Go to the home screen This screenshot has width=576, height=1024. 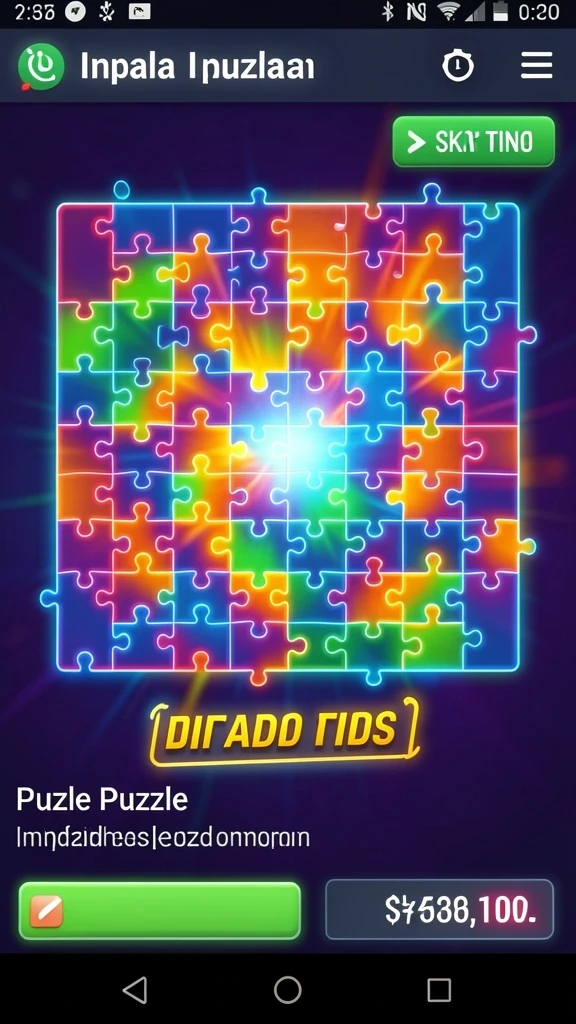(287, 990)
